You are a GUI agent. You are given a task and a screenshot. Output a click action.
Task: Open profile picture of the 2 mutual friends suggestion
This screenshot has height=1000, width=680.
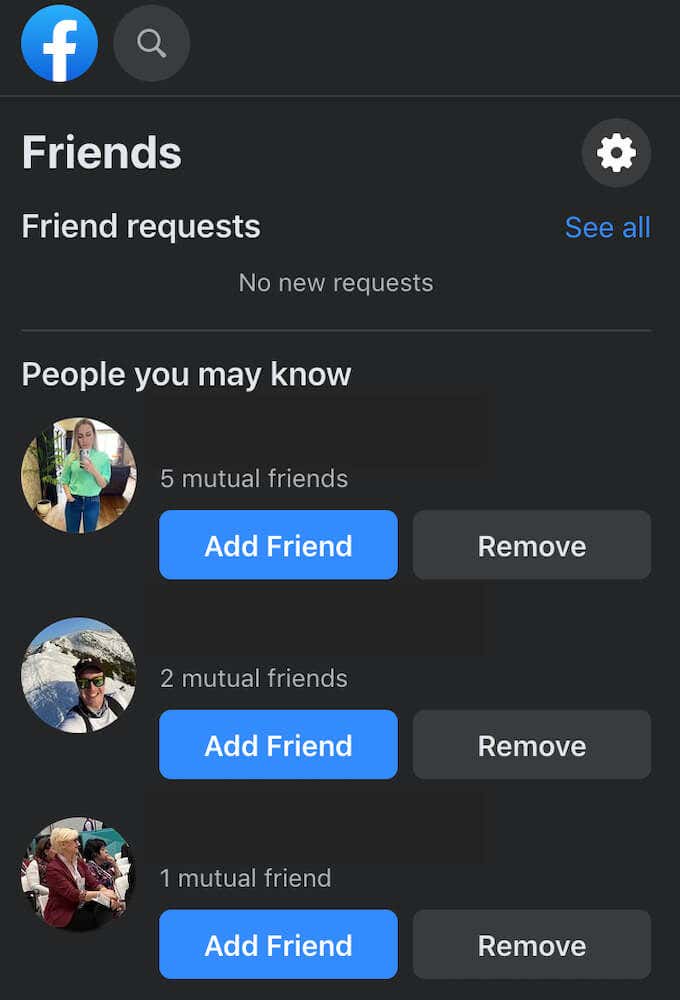[78, 675]
